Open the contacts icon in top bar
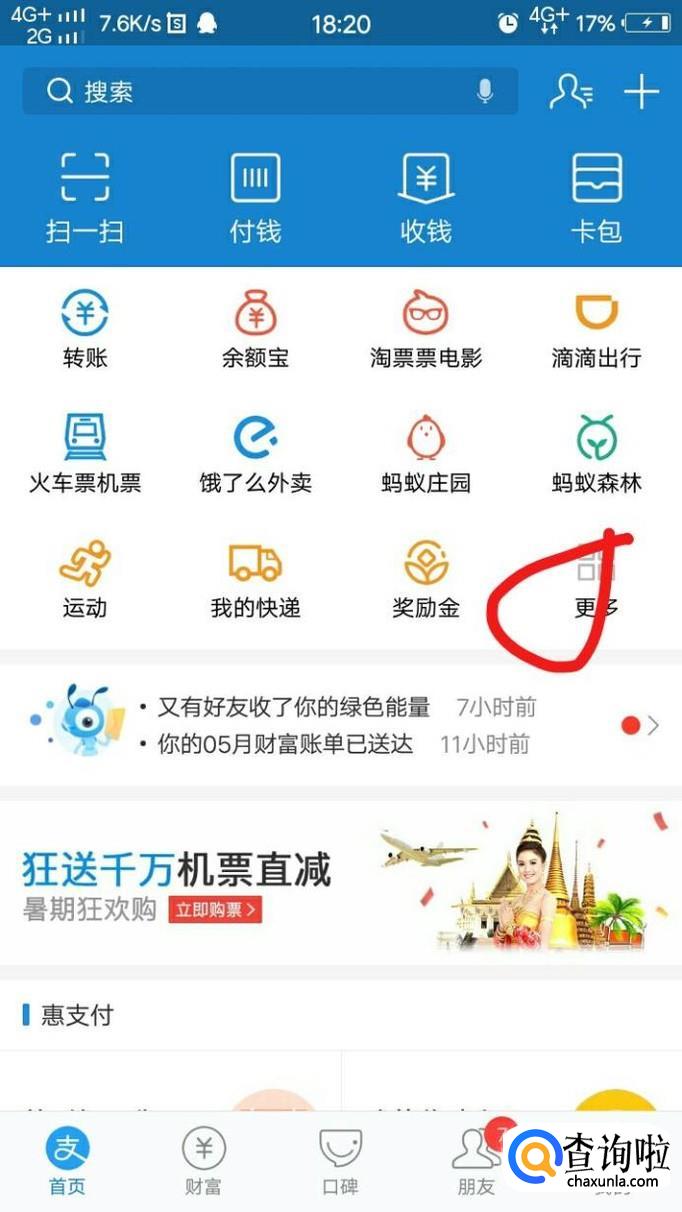The width and height of the screenshot is (682, 1212). (571, 92)
